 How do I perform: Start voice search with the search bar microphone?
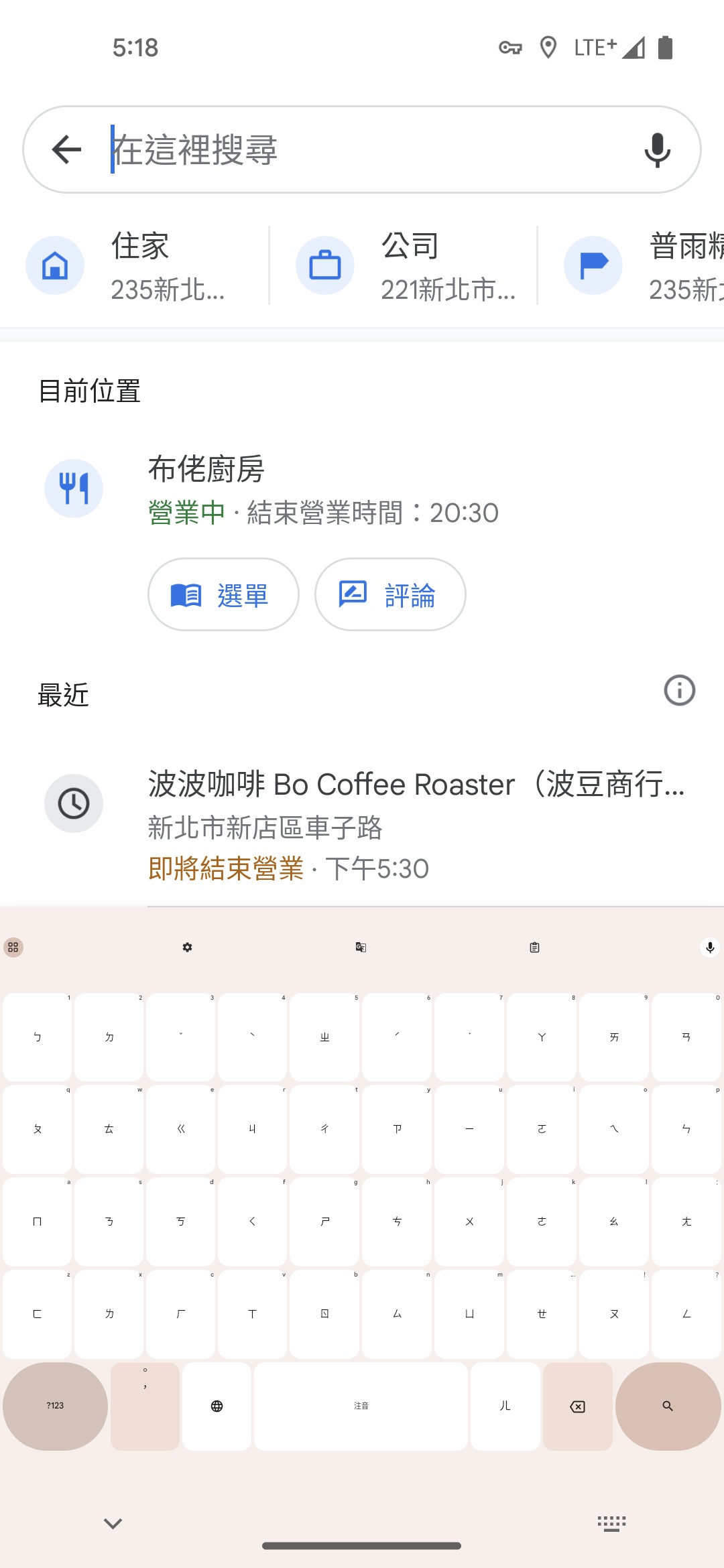click(657, 149)
